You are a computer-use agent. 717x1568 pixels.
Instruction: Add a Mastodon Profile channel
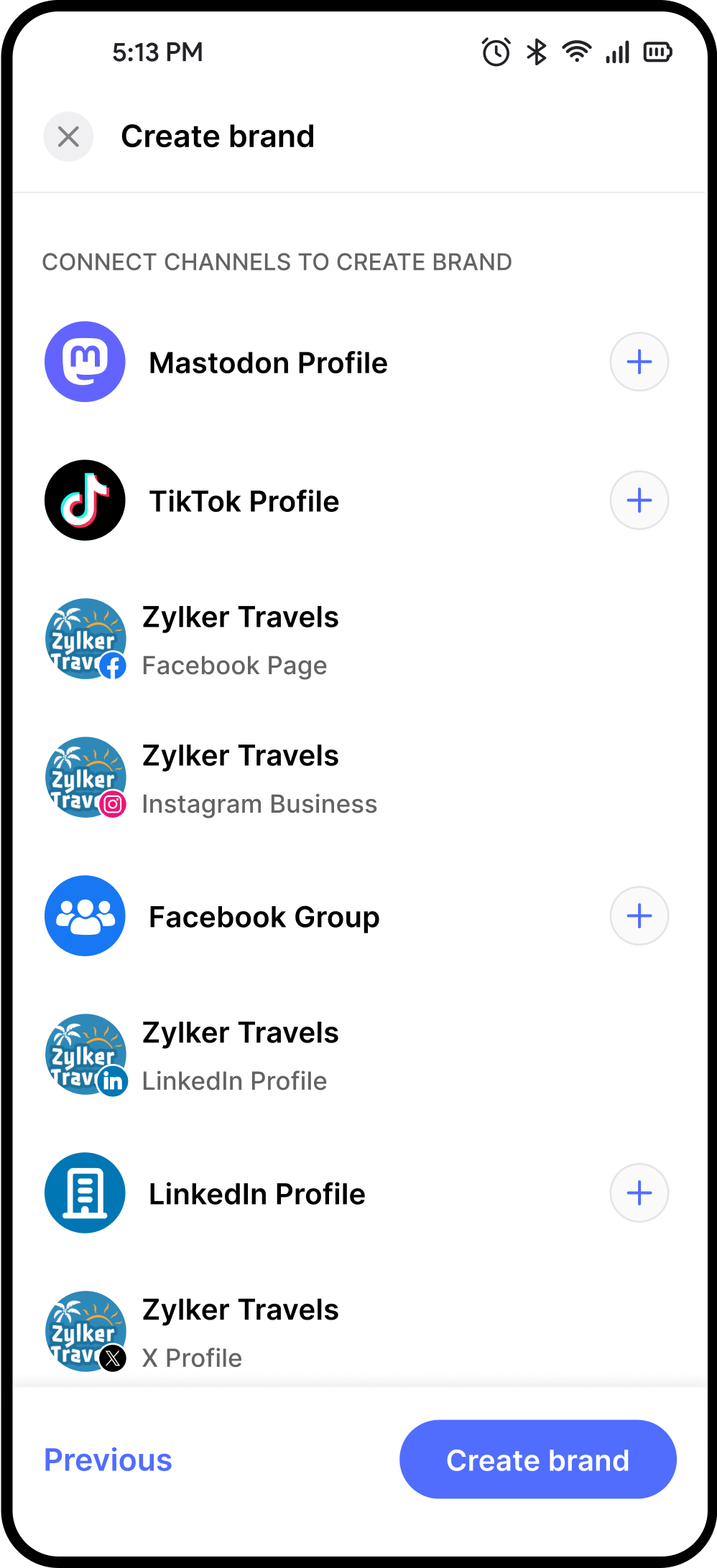639,362
